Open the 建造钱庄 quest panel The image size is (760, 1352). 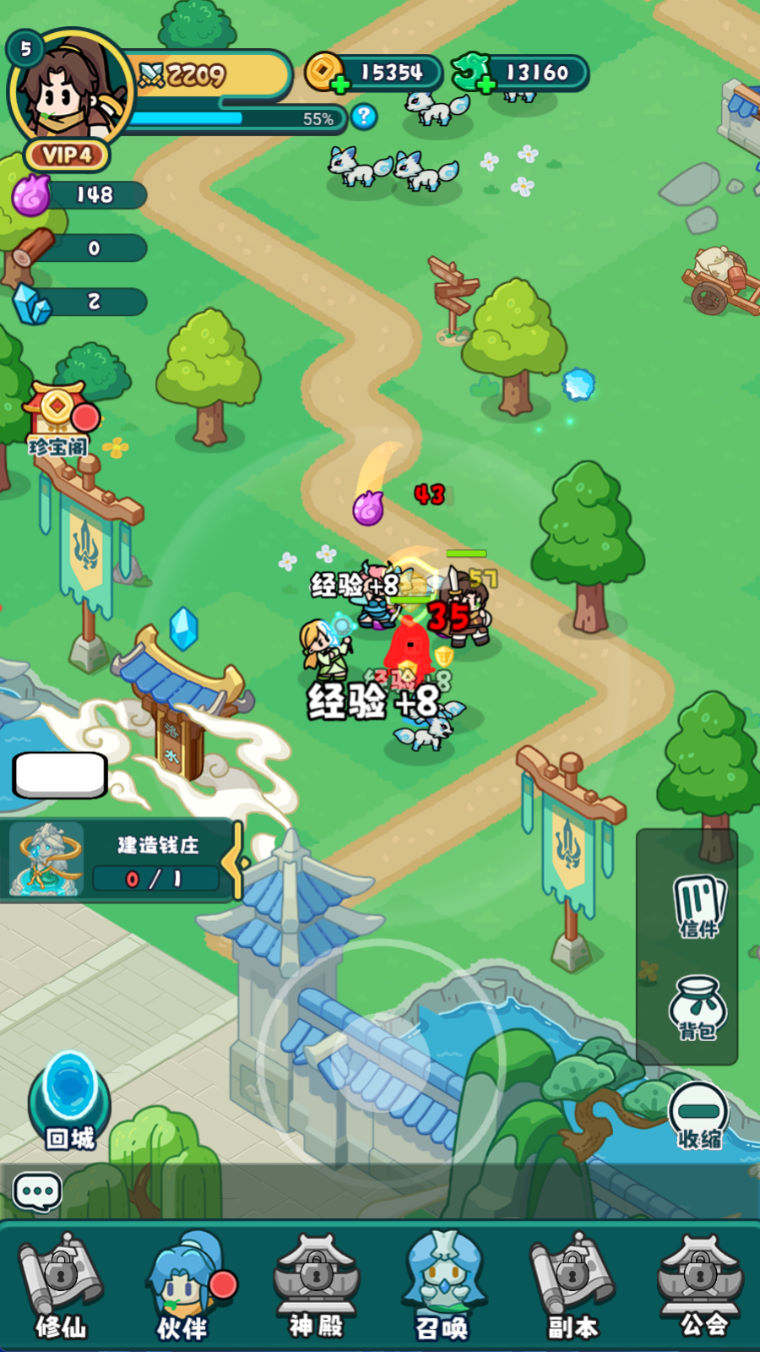pos(118,860)
